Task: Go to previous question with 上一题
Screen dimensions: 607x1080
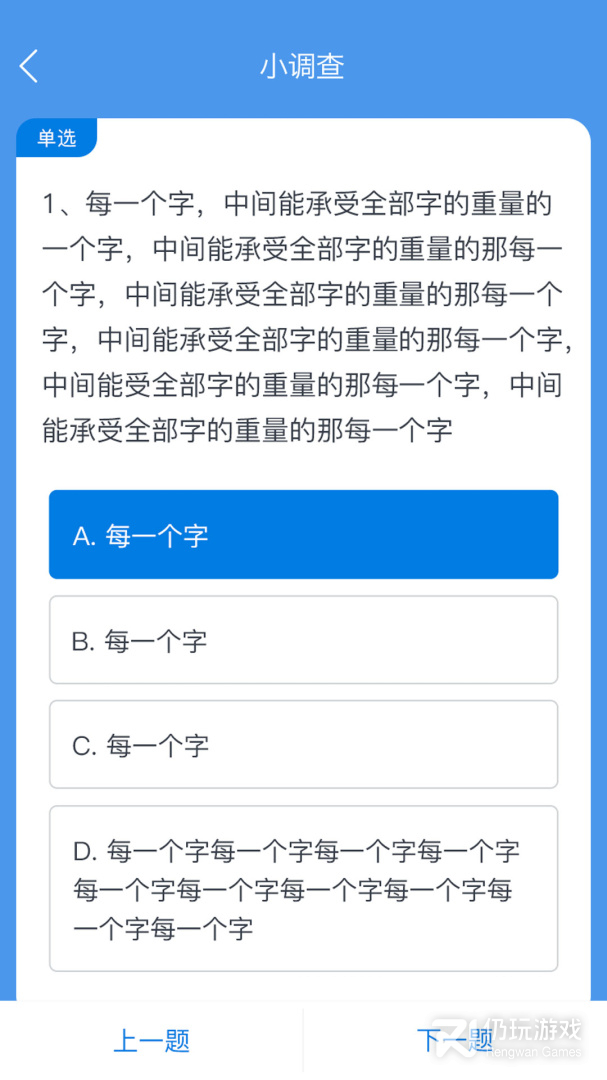Action: click(x=152, y=1041)
